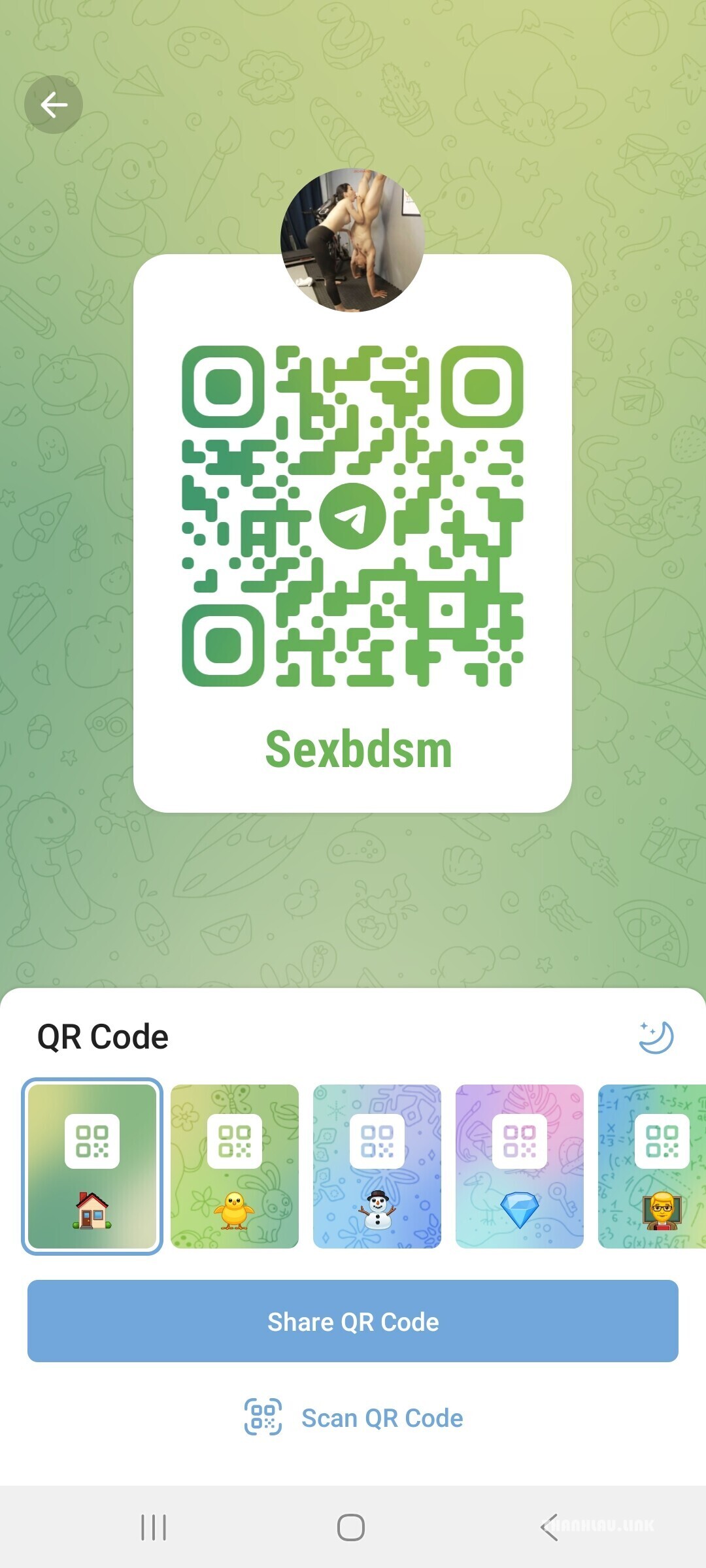The height and width of the screenshot is (1568, 706).
Task: Go to the home screen
Action: [x=351, y=1527]
